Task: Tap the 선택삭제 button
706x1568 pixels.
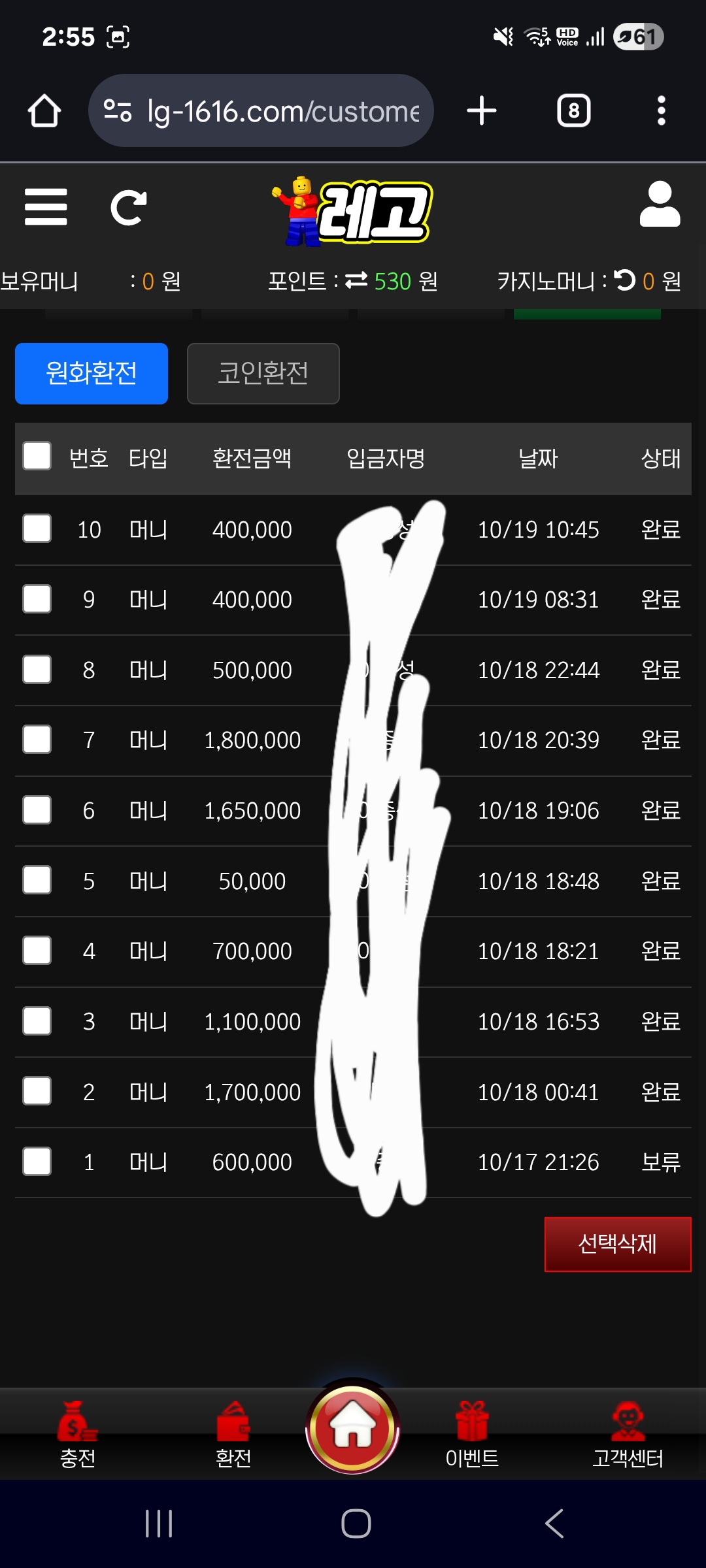Action: point(617,1244)
